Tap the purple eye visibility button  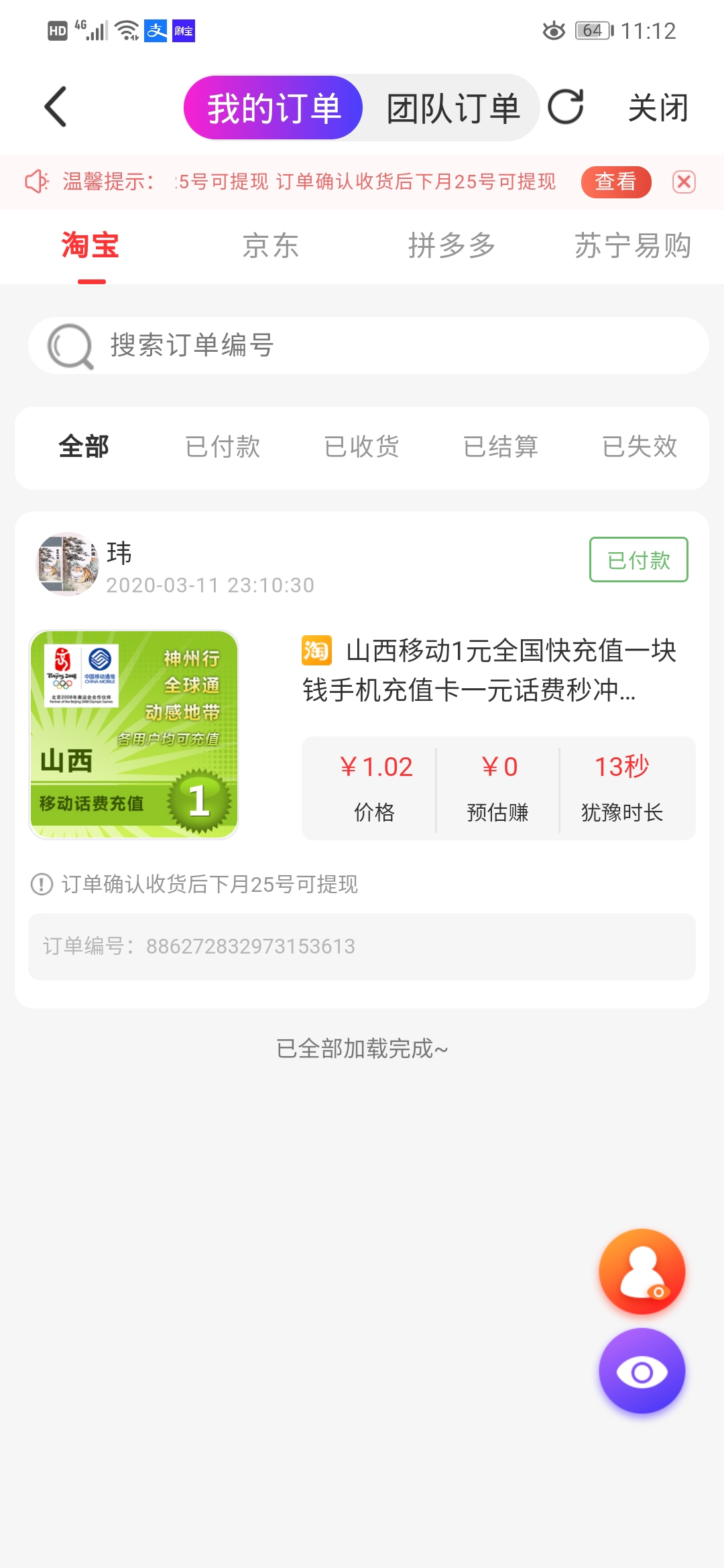tap(642, 1371)
